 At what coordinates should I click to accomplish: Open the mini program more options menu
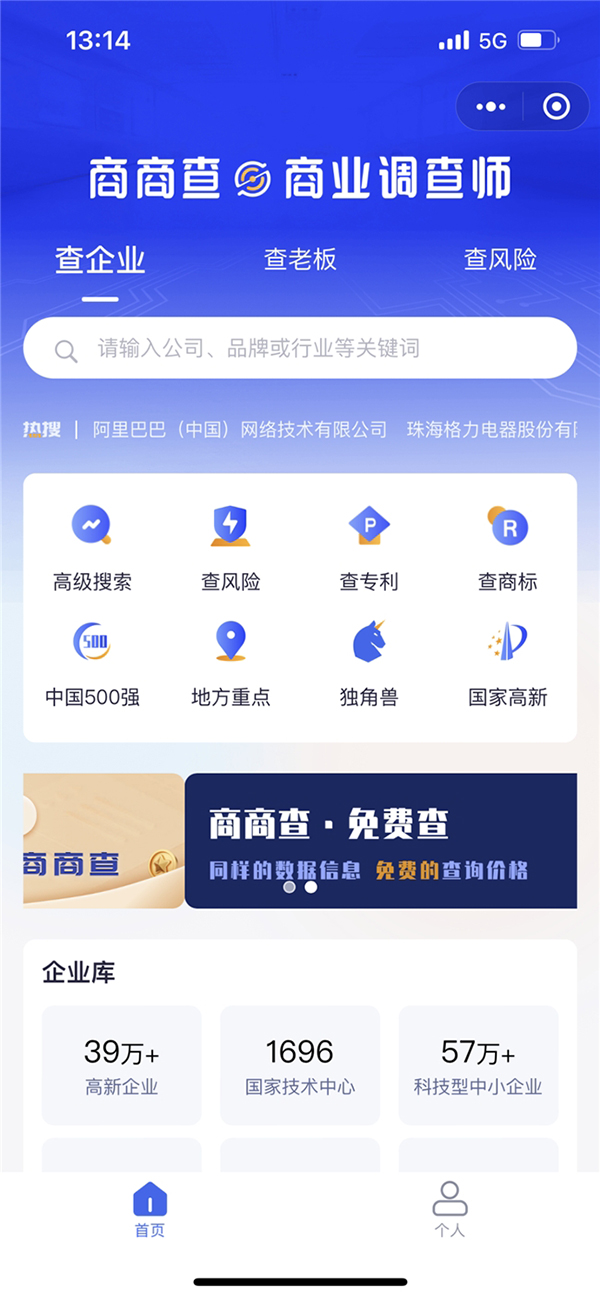[490, 106]
